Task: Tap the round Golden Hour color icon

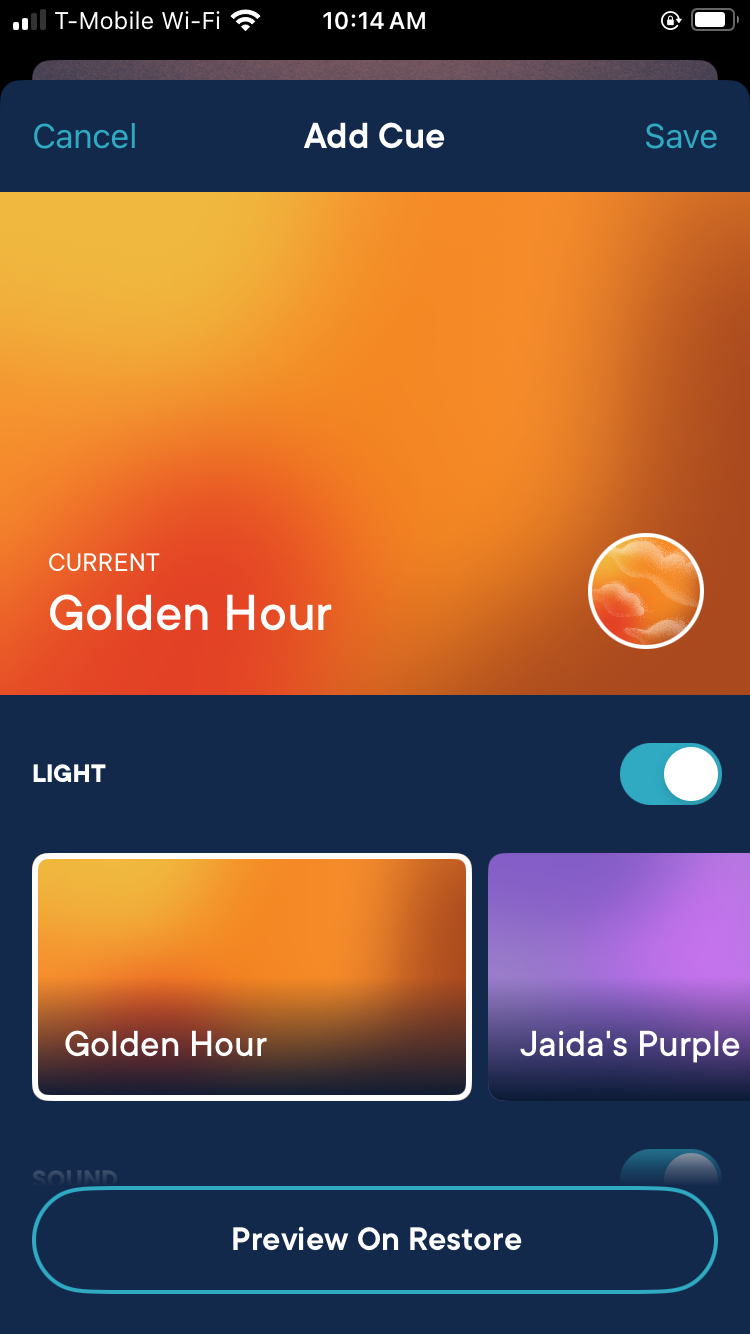Action: tap(646, 591)
